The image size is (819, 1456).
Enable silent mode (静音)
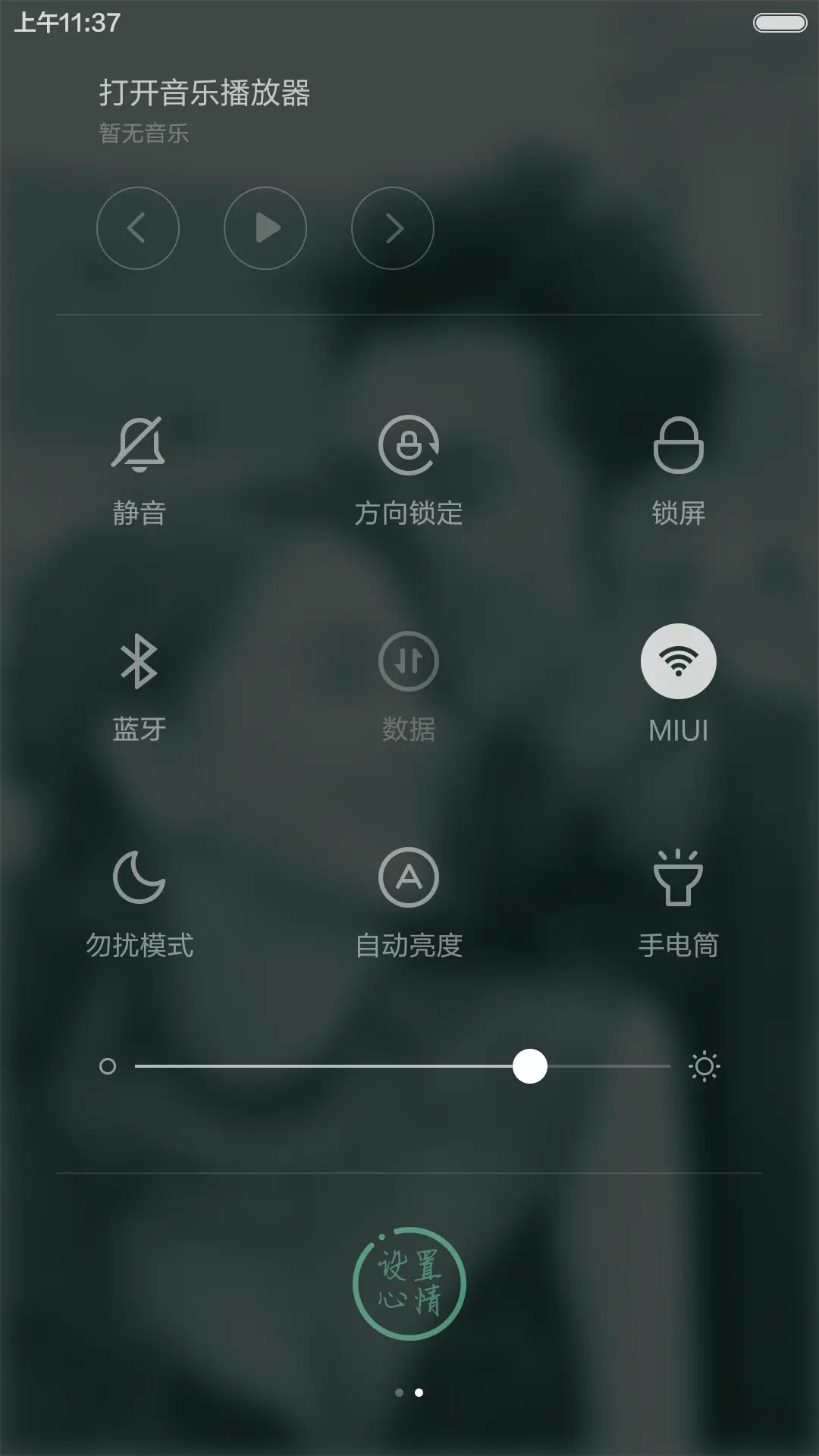[x=139, y=447]
